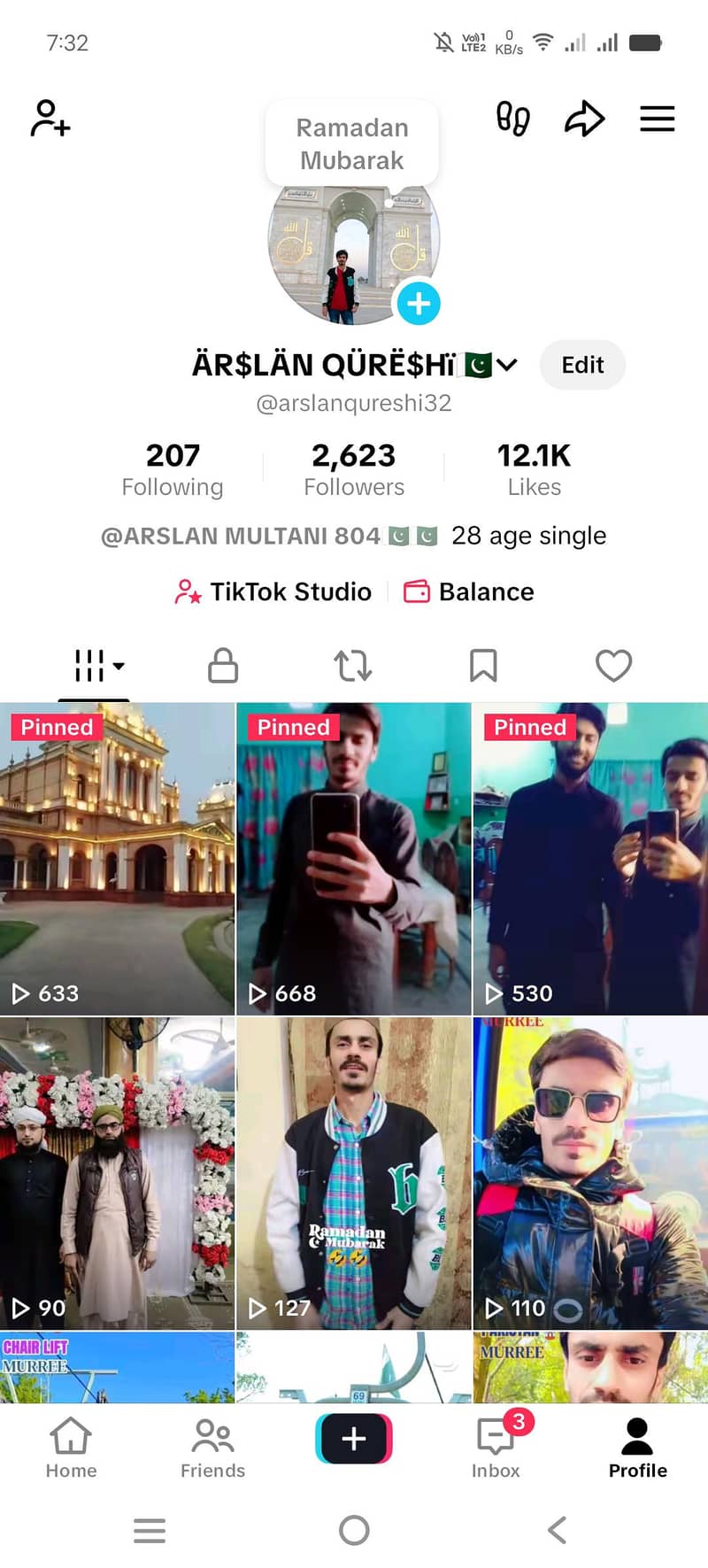This screenshot has width=708, height=1568.
Task: Tap the plus badge on profile photo
Action: pyautogui.click(x=418, y=304)
